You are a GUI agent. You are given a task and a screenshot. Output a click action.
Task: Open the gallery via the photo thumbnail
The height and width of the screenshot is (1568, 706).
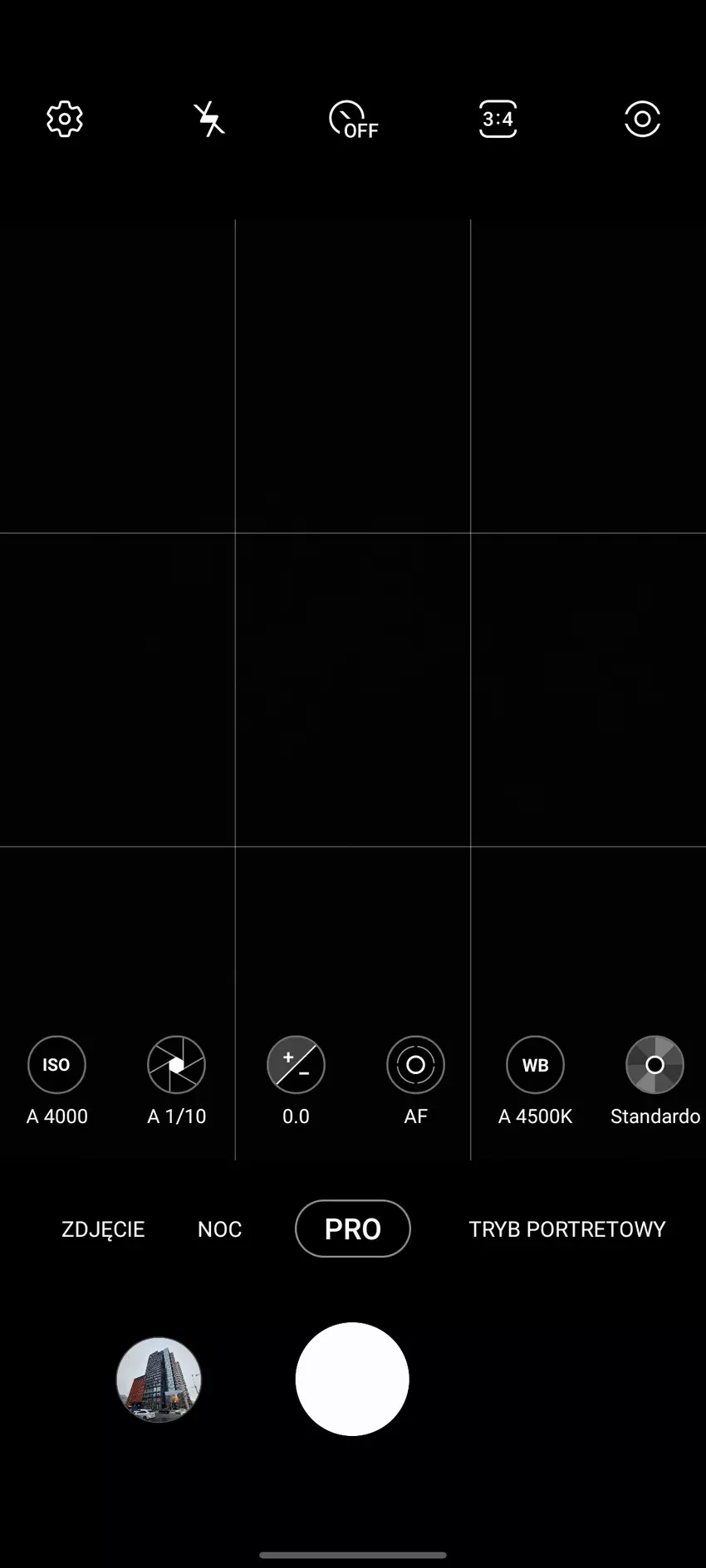point(159,1380)
